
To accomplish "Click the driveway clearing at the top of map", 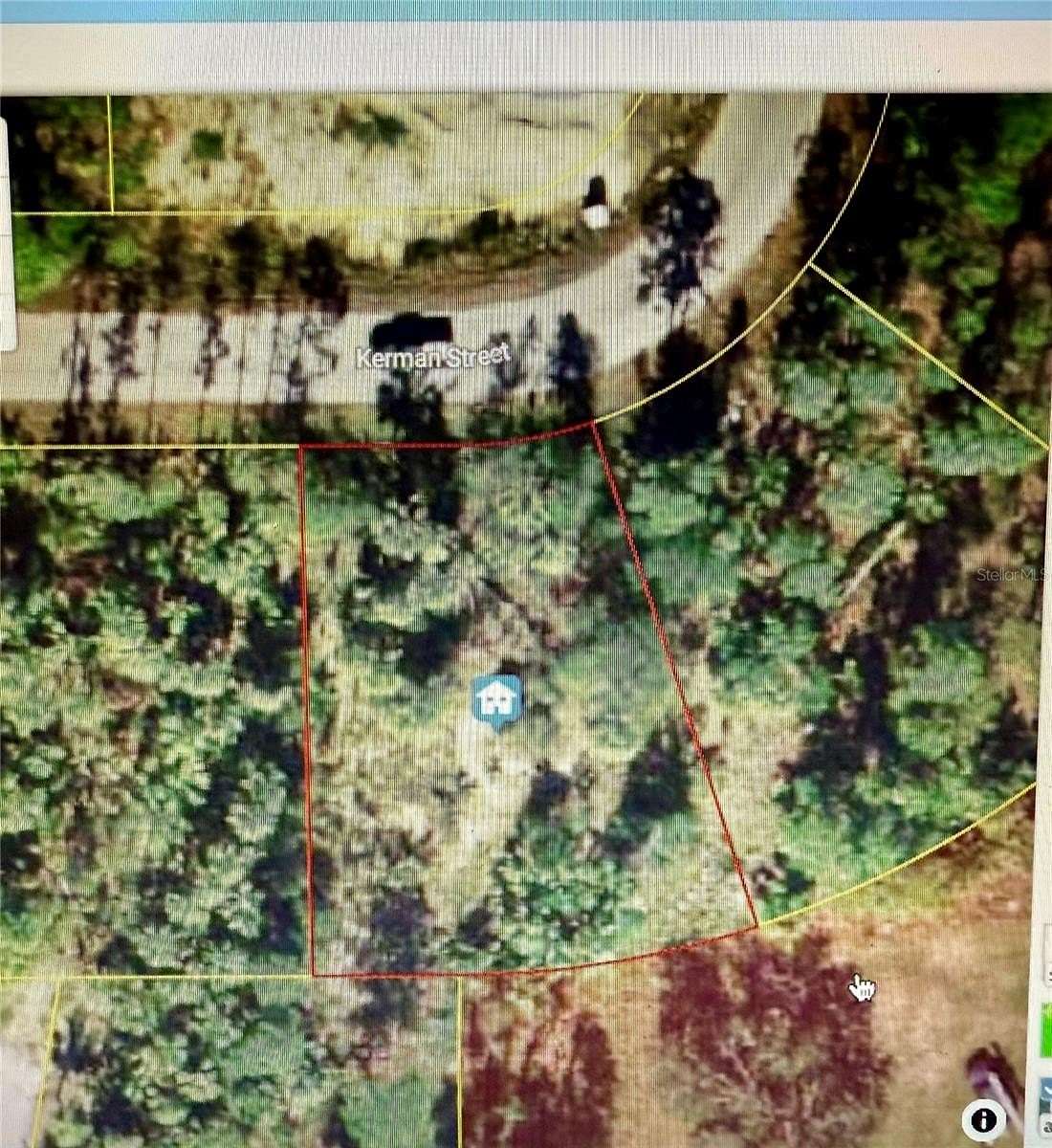I will point(402,143).
